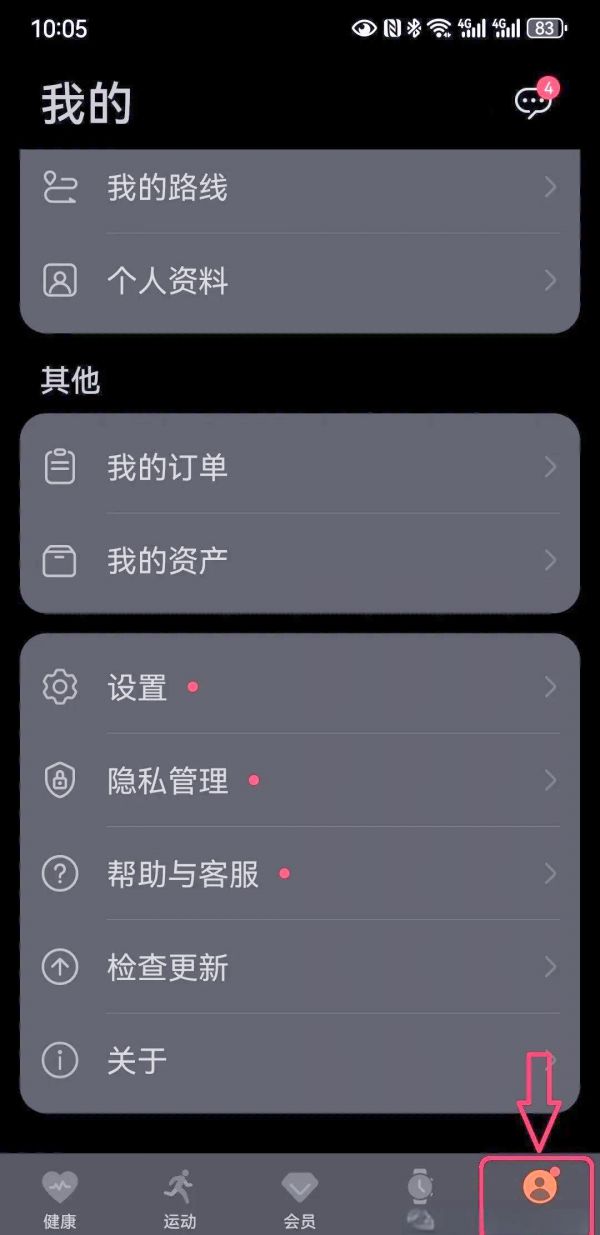The image size is (600, 1235).
Task: Switch to the 会员 tab
Action: click(299, 1198)
